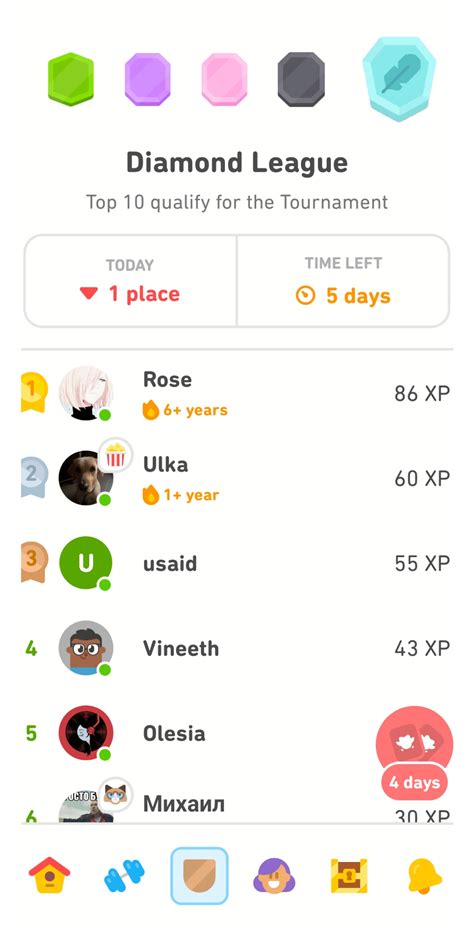Tap the green league badge
This screenshot has width=474, height=937.
coord(71,79)
